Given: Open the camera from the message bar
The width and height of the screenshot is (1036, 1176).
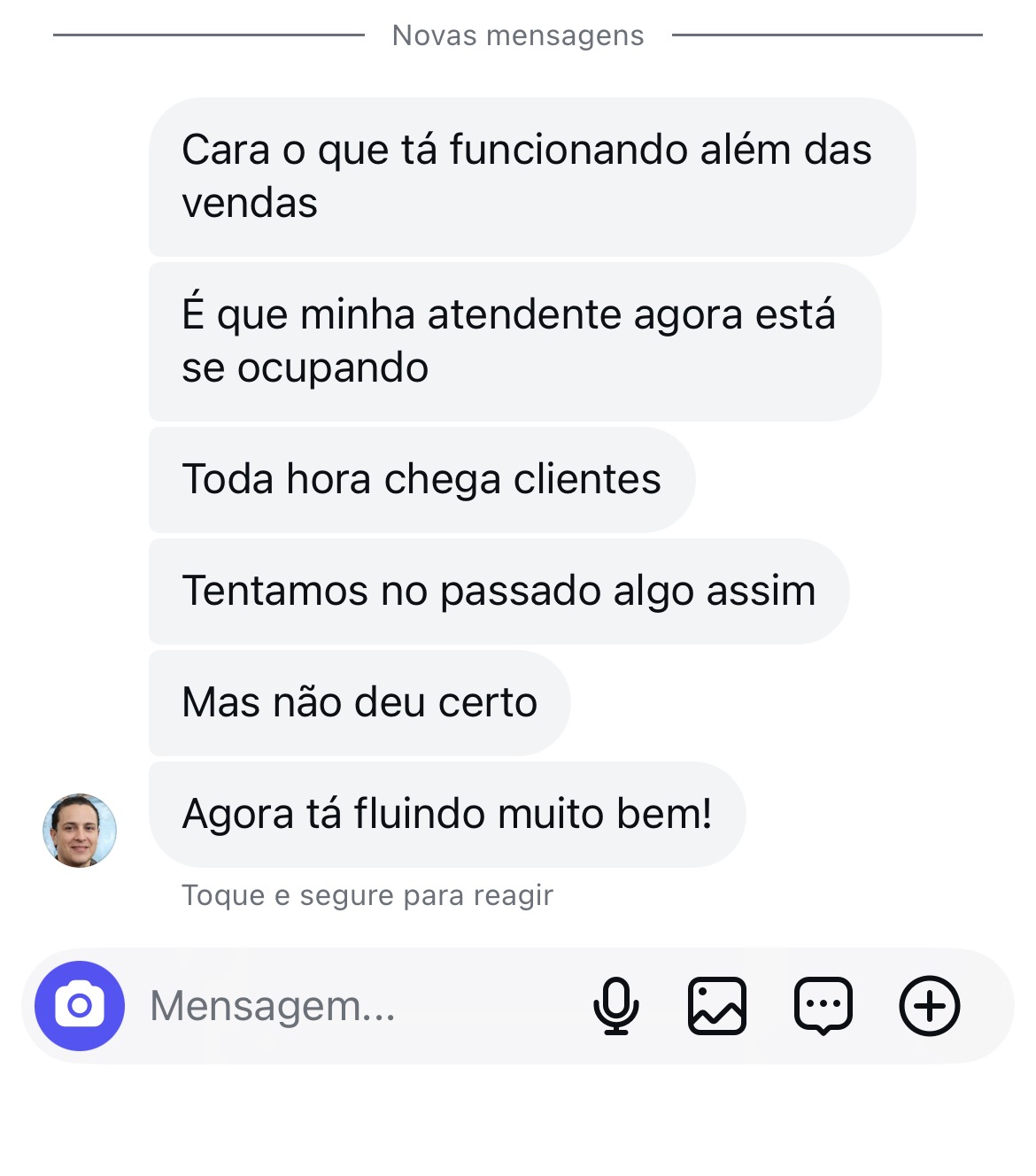Looking at the screenshot, I should pos(80,1006).
